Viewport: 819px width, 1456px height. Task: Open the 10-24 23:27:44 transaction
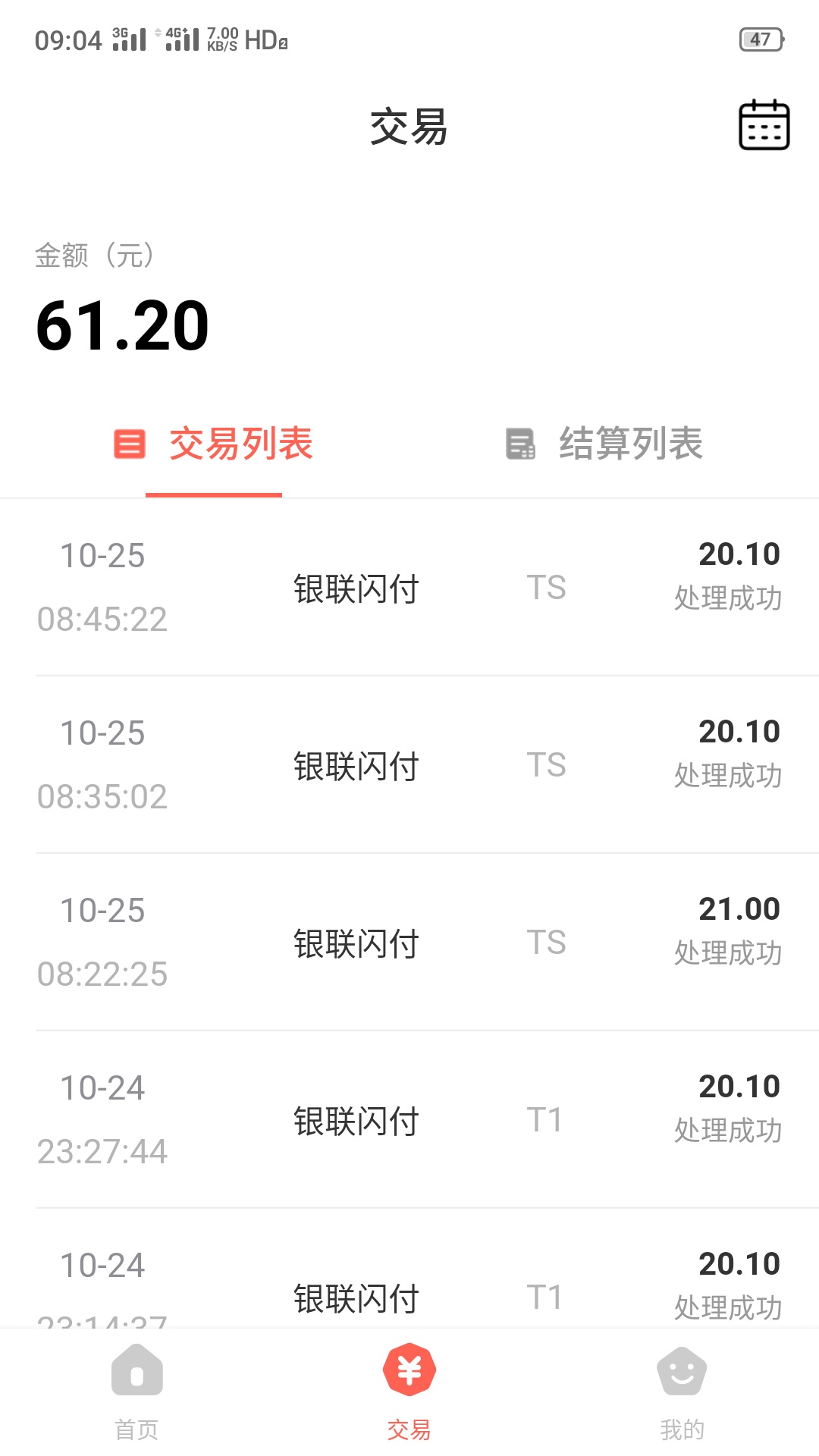(x=409, y=1119)
